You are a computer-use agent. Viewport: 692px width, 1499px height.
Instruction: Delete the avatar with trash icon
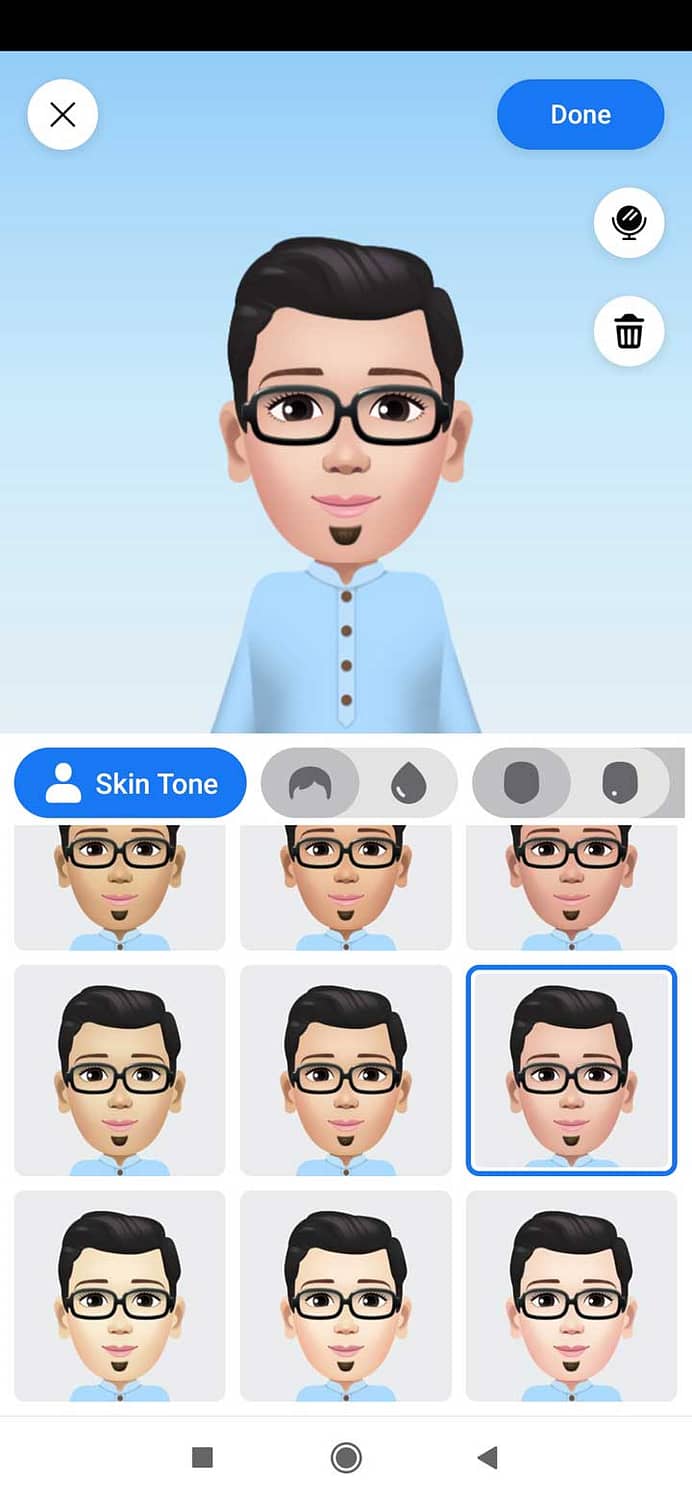tap(628, 330)
